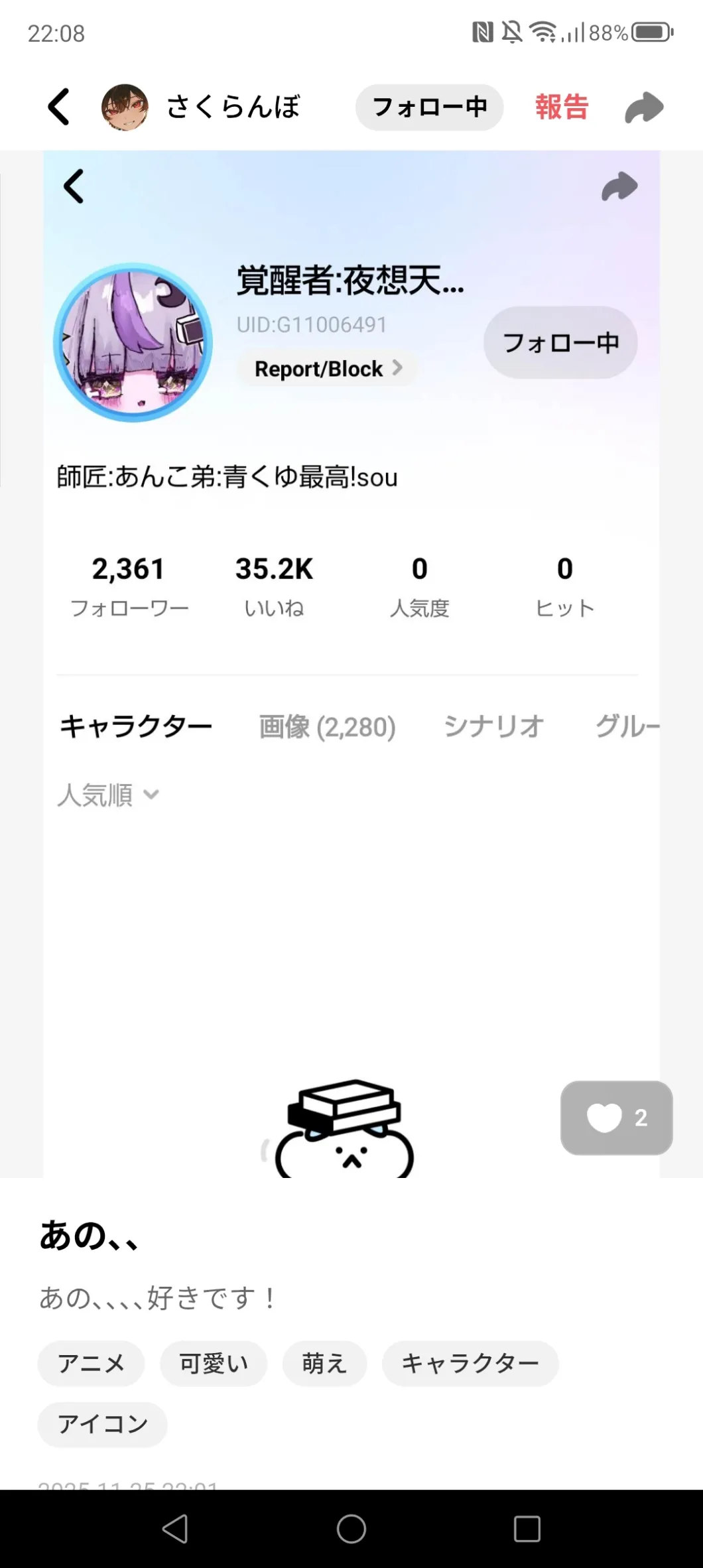703x1568 pixels.
Task: Open the アニメ tag chip
Action: point(91,1364)
